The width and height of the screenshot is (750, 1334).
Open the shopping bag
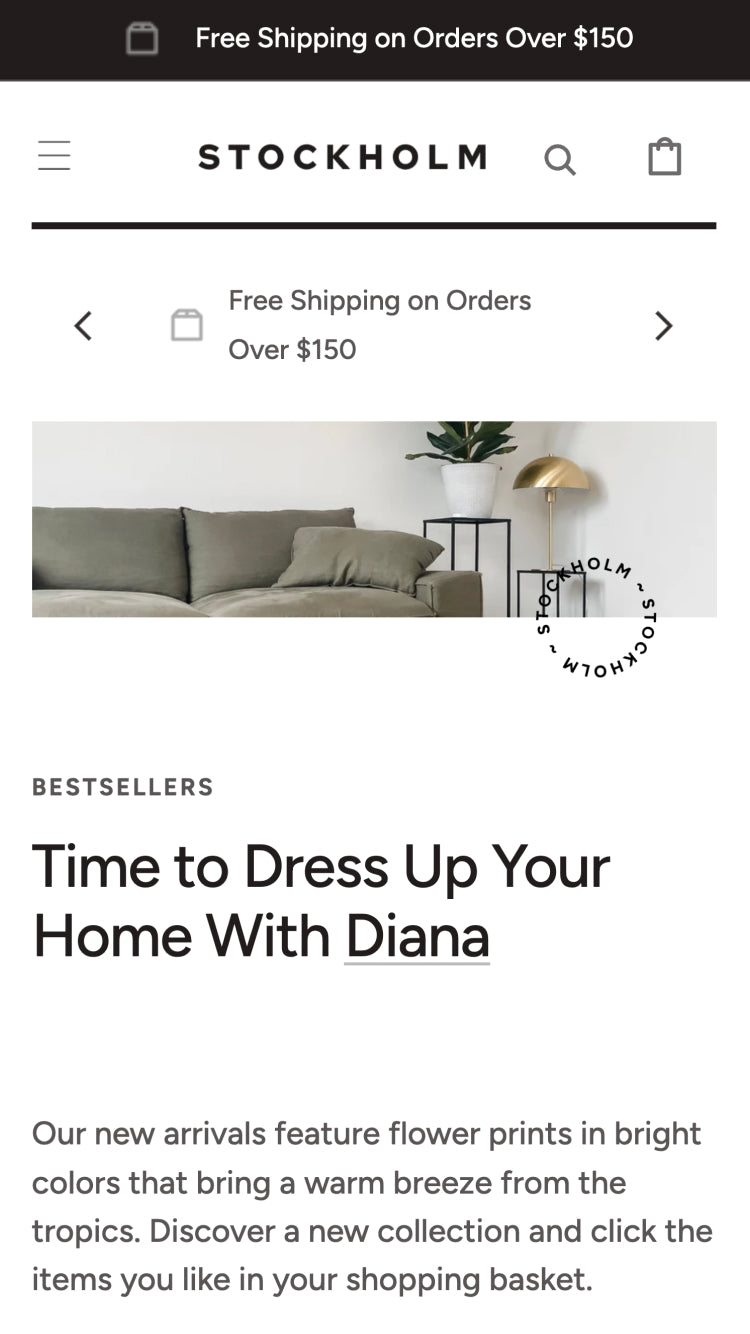coord(665,157)
